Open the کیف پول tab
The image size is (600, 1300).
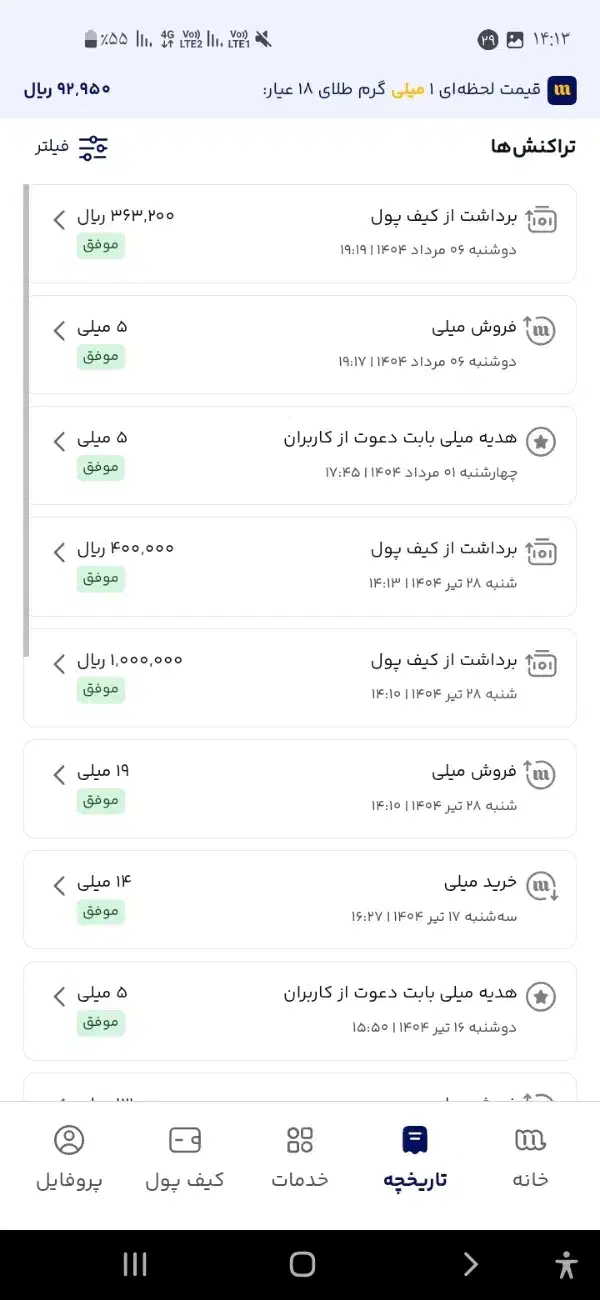point(185,1157)
